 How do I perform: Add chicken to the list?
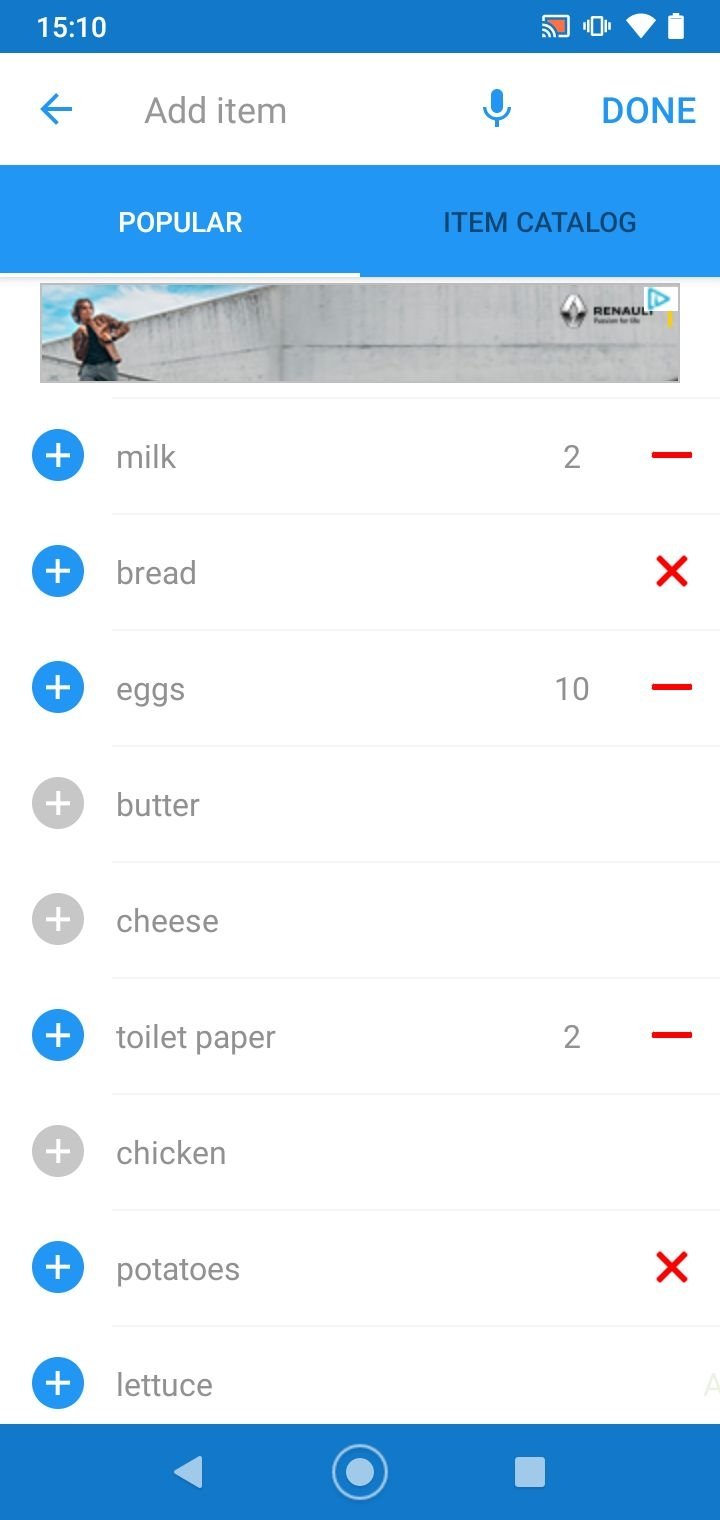click(x=58, y=1152)
